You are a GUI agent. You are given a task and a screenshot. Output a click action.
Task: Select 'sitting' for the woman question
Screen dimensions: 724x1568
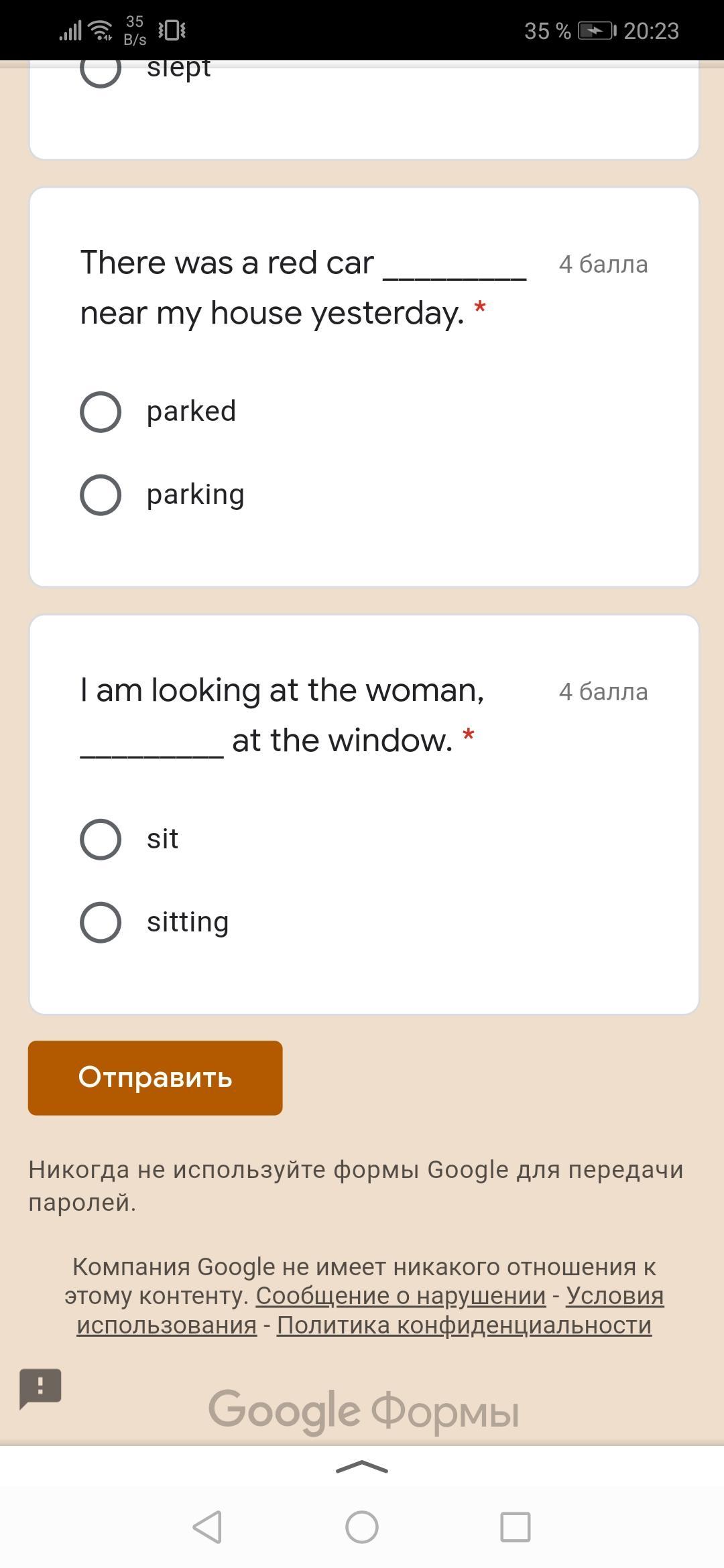[x=101, y=922]
